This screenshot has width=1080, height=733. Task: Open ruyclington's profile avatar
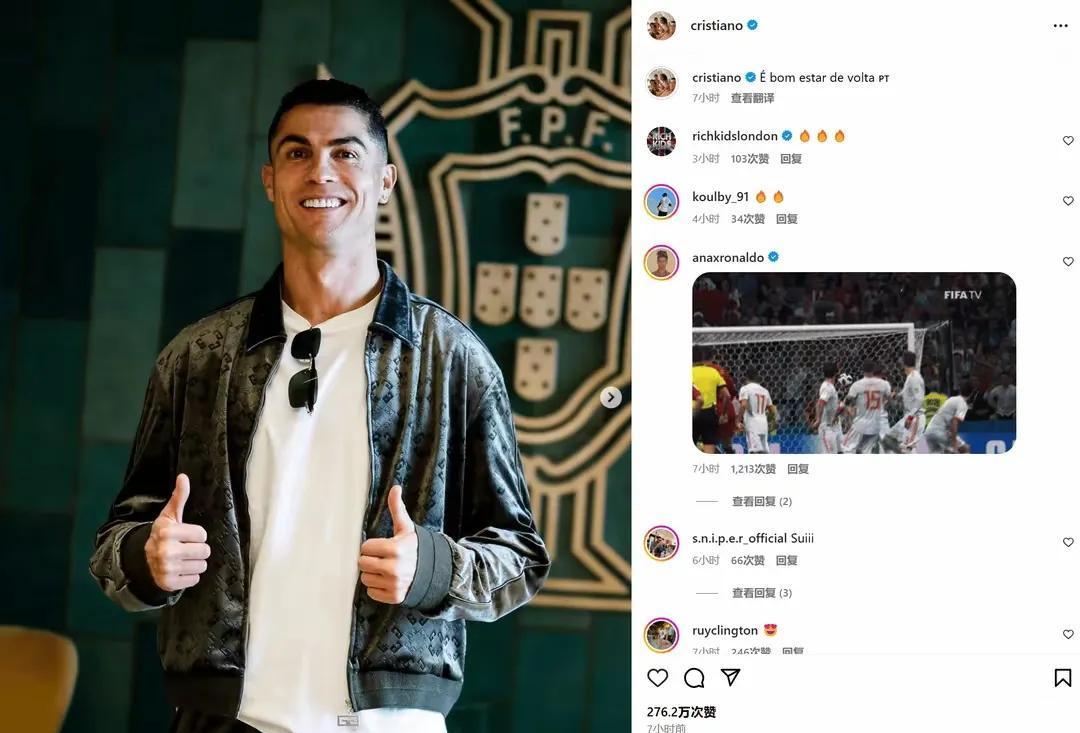pos(661,634)
